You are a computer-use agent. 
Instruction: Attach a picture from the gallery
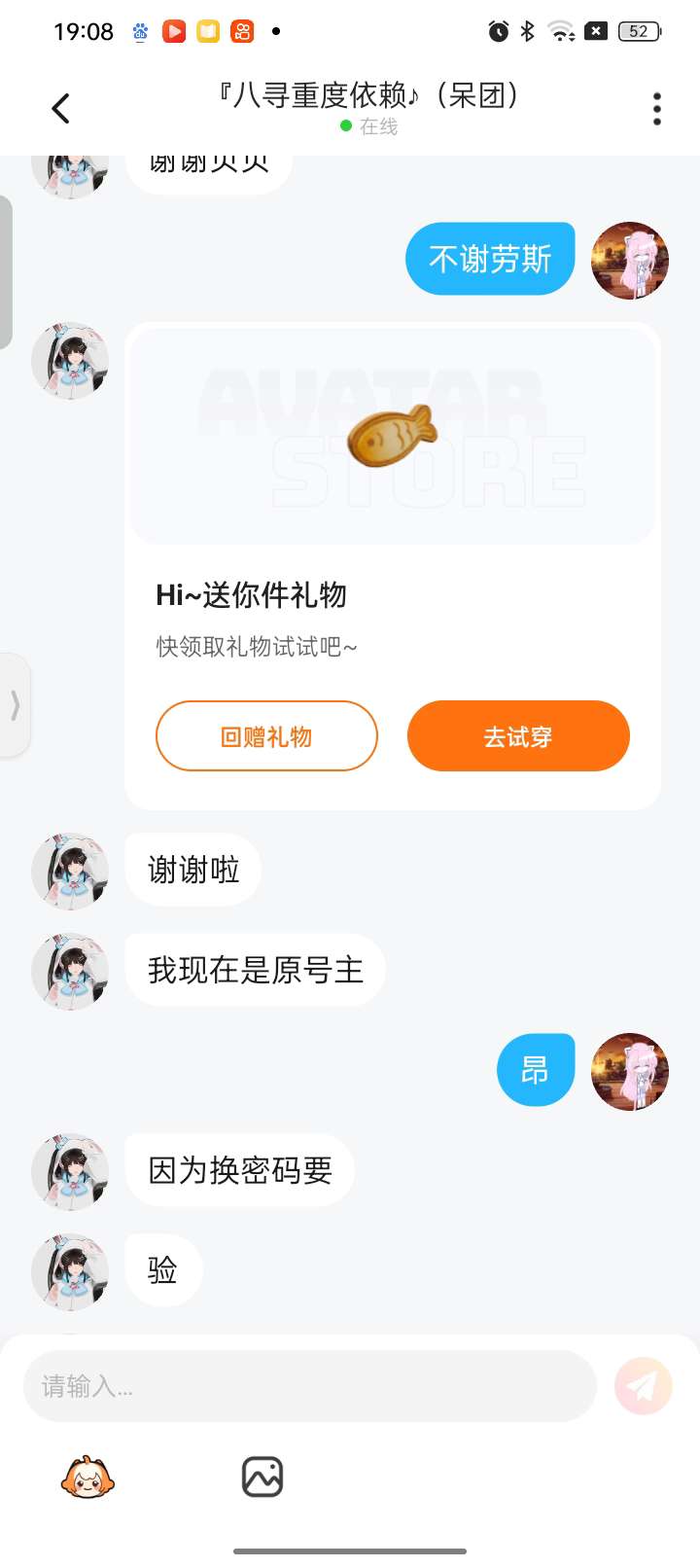(x=262, y=1477)
